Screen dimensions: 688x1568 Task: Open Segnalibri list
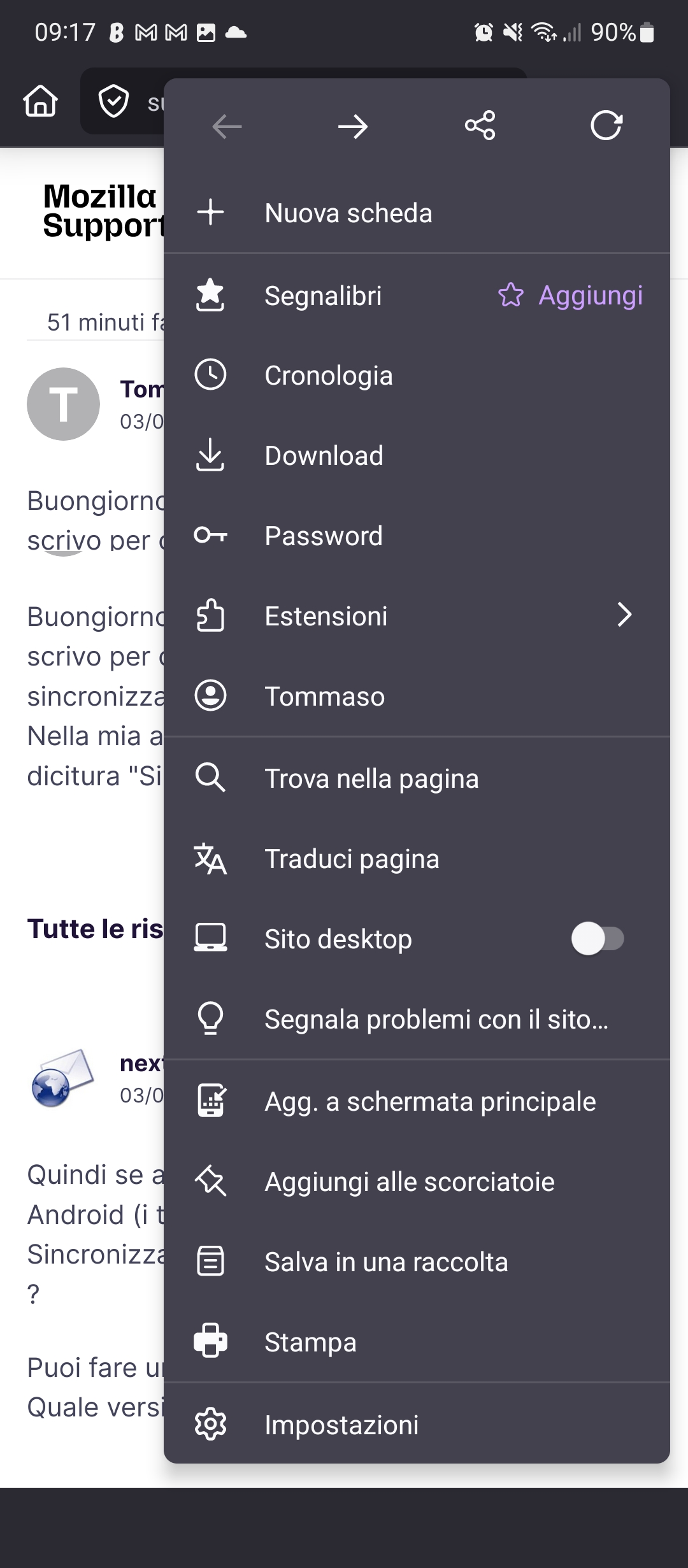click(x=322, y=296)
